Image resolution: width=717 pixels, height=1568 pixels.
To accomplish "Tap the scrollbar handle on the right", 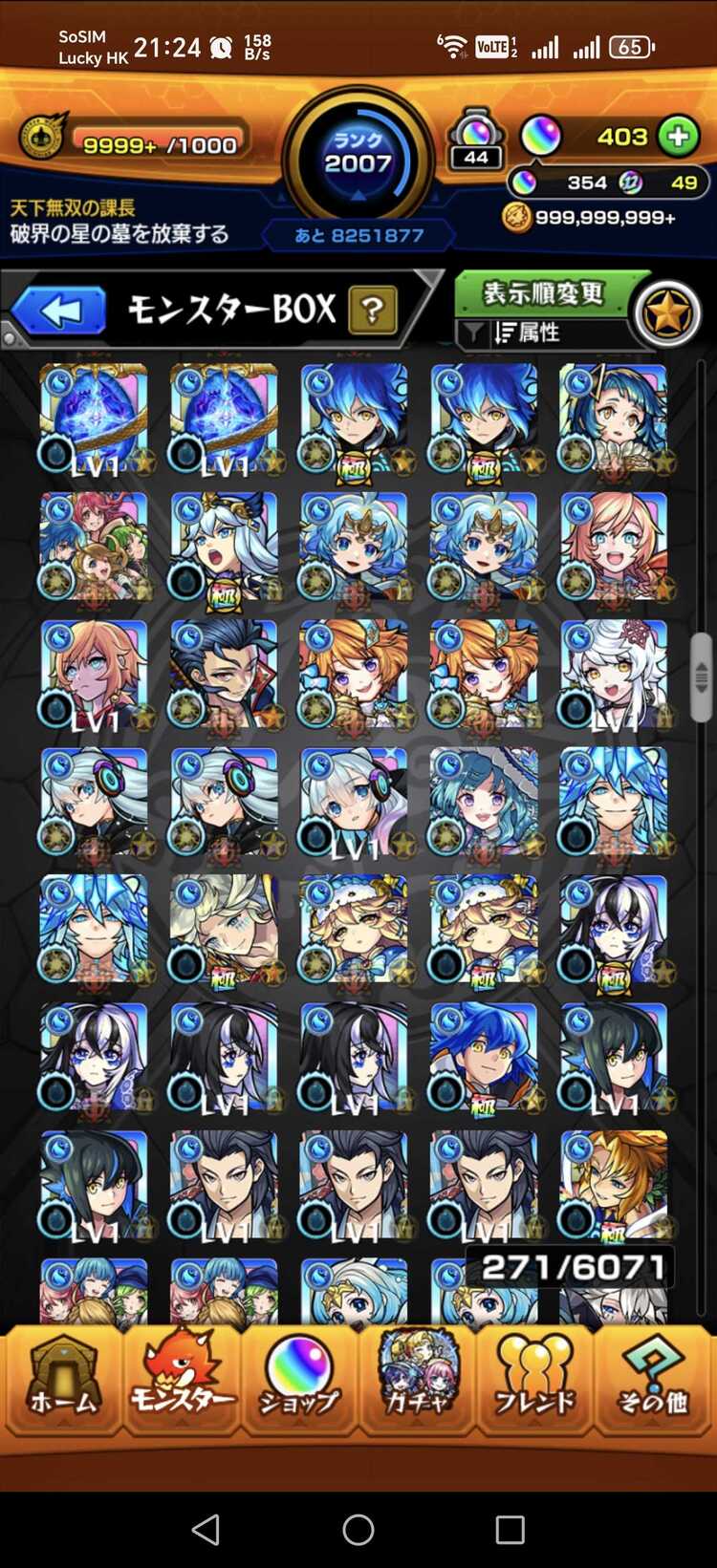I will click(x=702, y=677).
